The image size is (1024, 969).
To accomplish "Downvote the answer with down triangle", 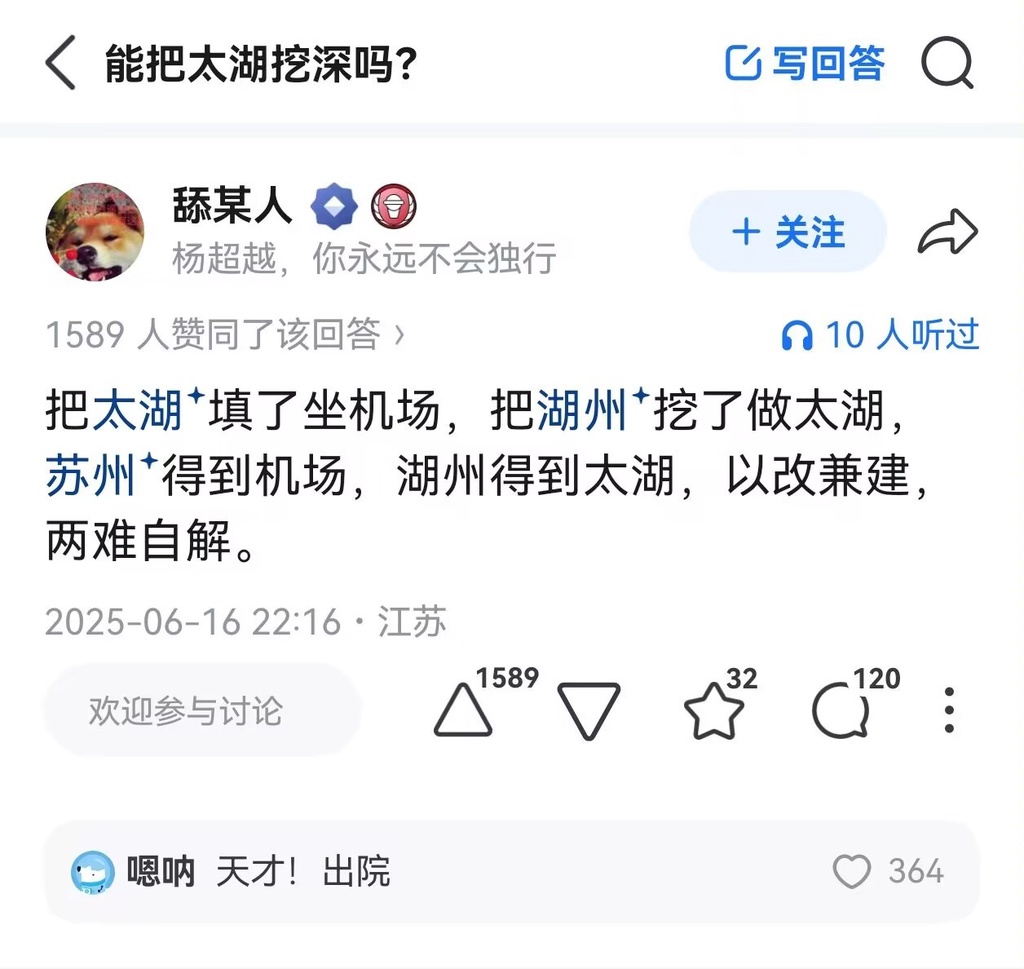I will pos(589,711).
